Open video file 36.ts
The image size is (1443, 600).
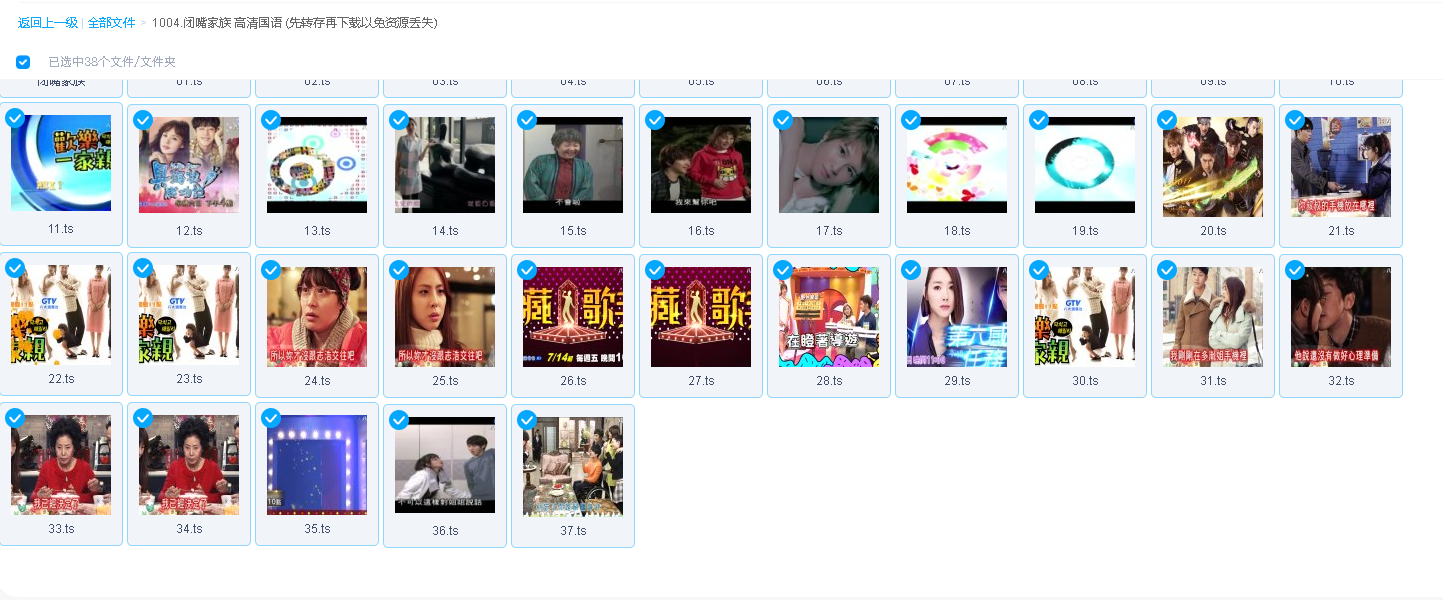tap(445, 465)
